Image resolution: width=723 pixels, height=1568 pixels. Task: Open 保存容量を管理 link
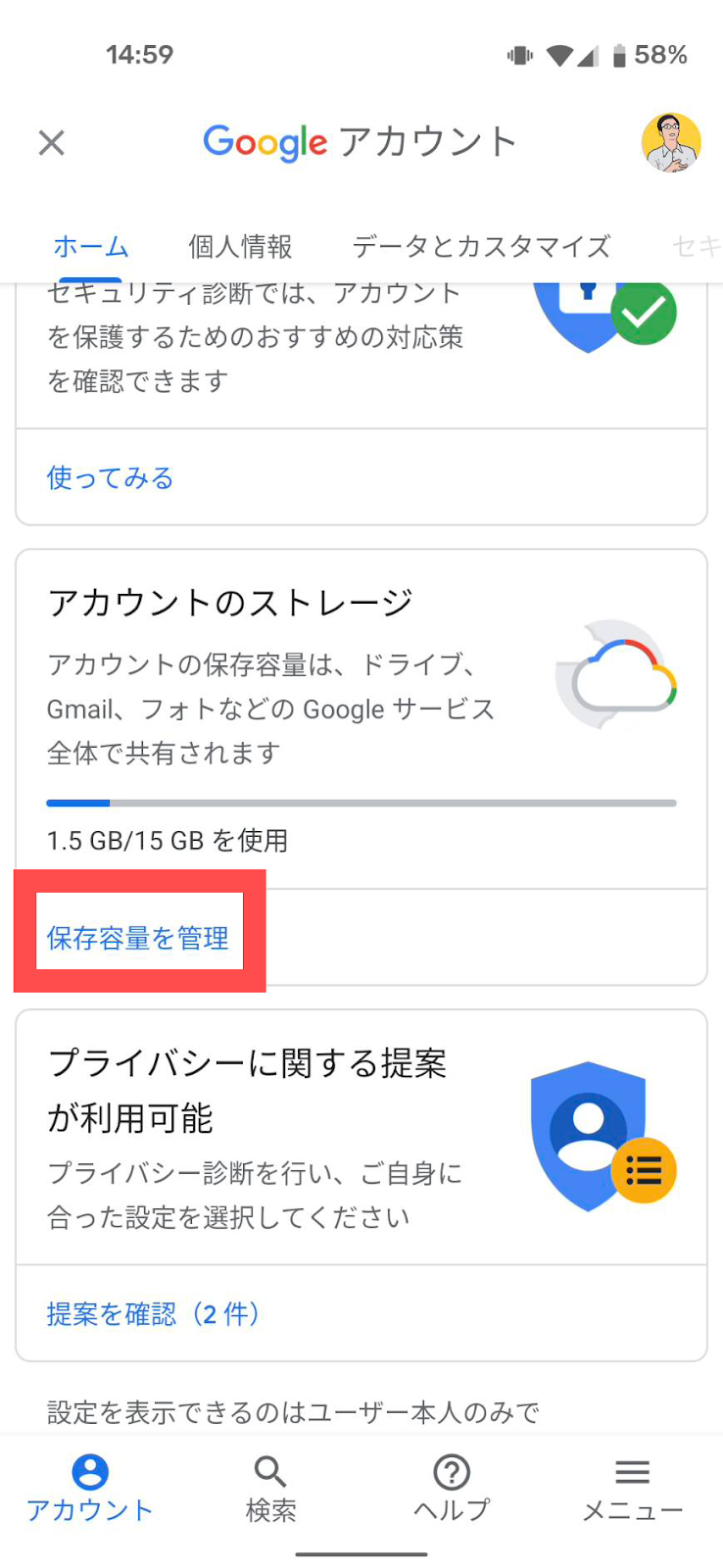(138, 938)
